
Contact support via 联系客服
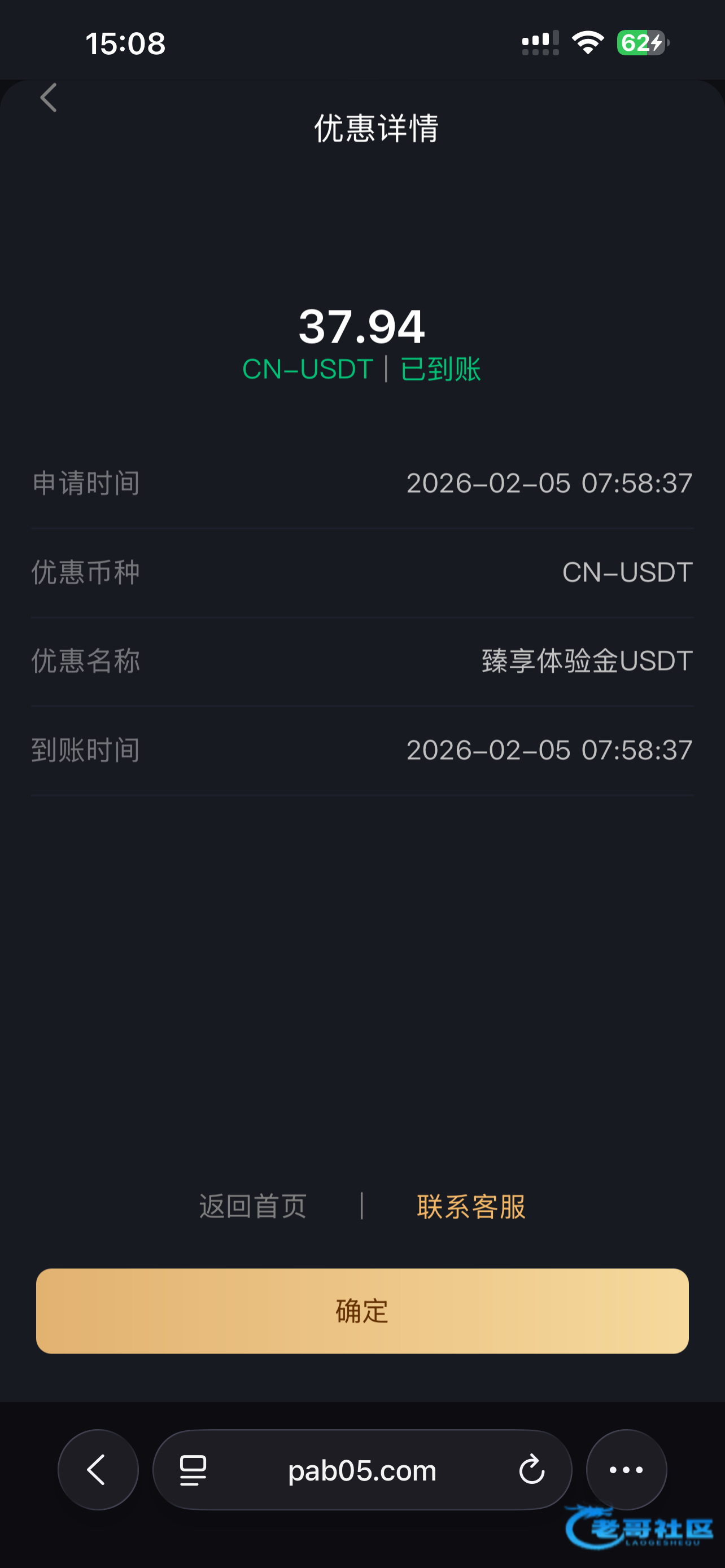(470, 1206)
